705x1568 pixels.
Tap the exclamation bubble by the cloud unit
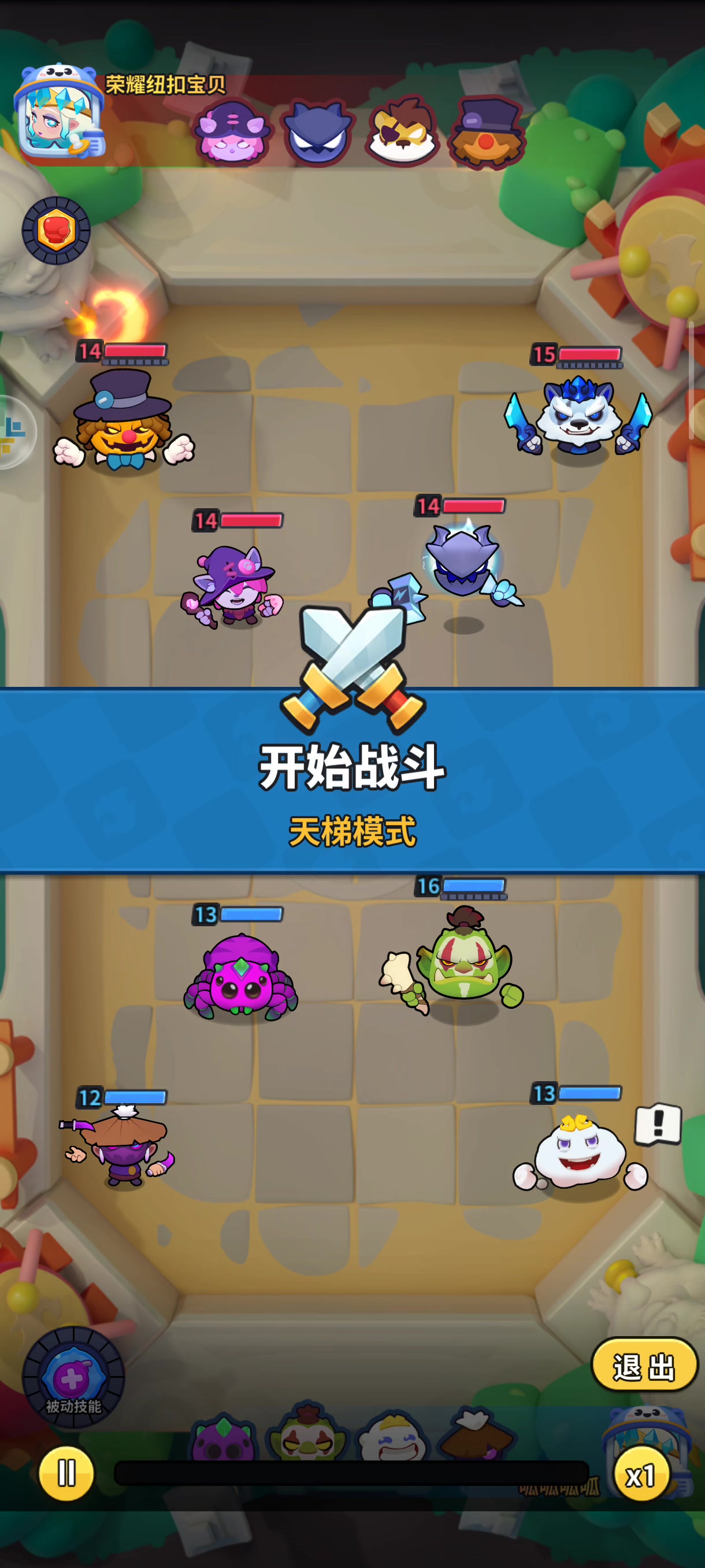point(658,1125)
